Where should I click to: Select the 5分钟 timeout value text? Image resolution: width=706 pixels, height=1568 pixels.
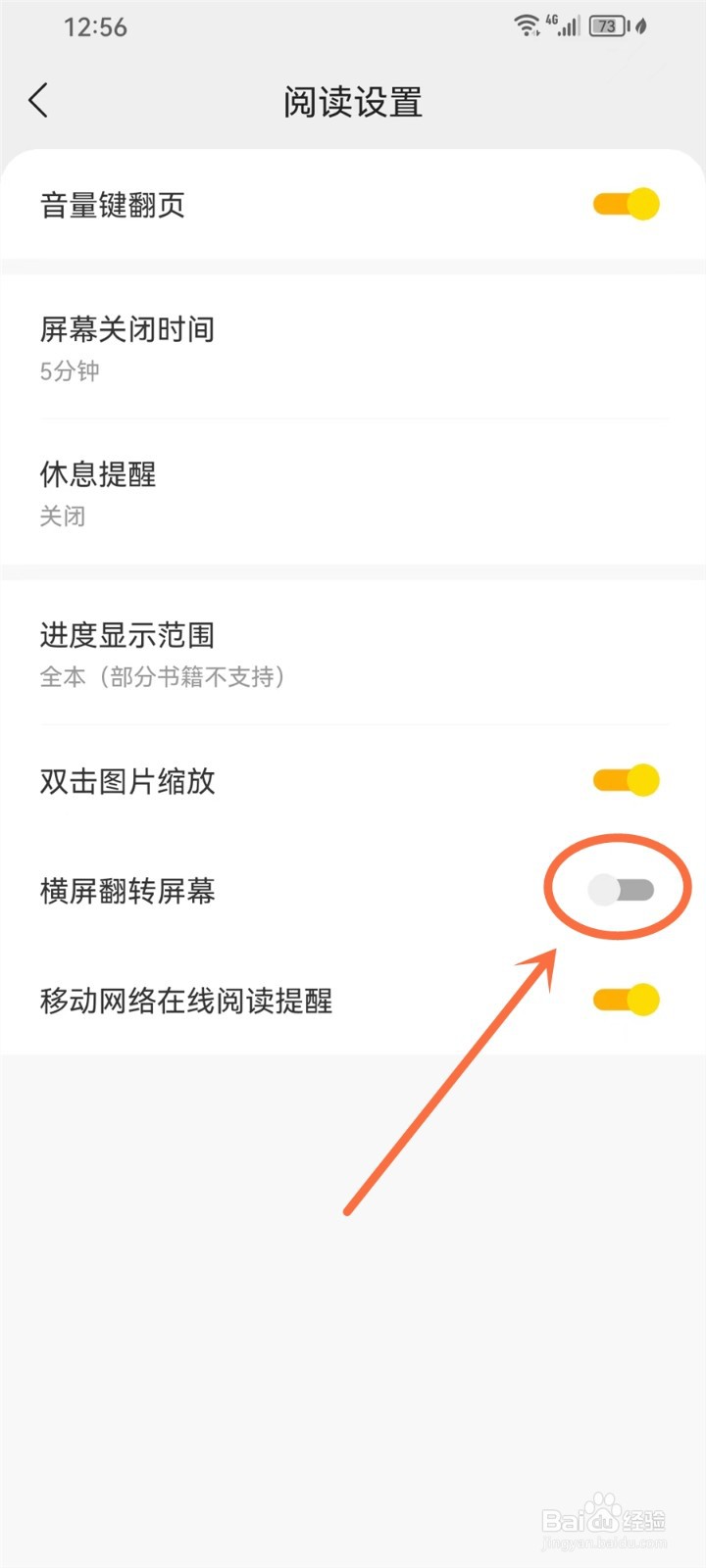click(x=69, y=370)
